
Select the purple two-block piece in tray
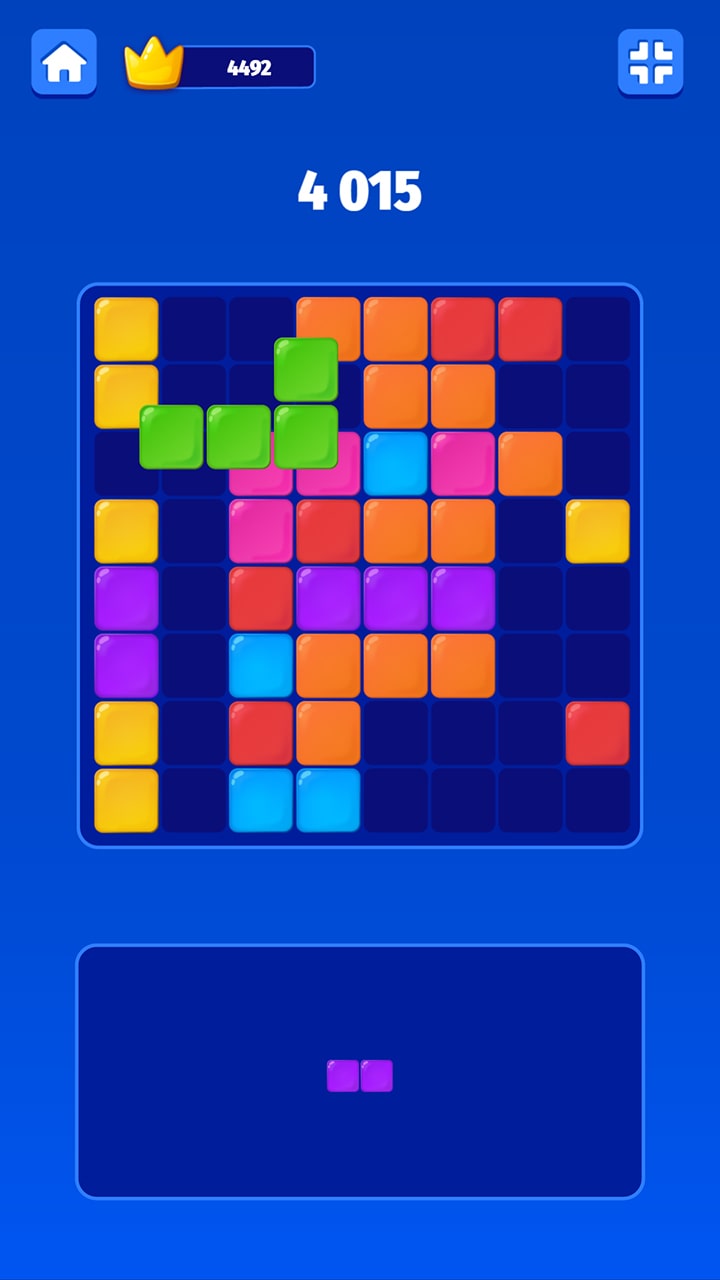(x=360, y=1076)
